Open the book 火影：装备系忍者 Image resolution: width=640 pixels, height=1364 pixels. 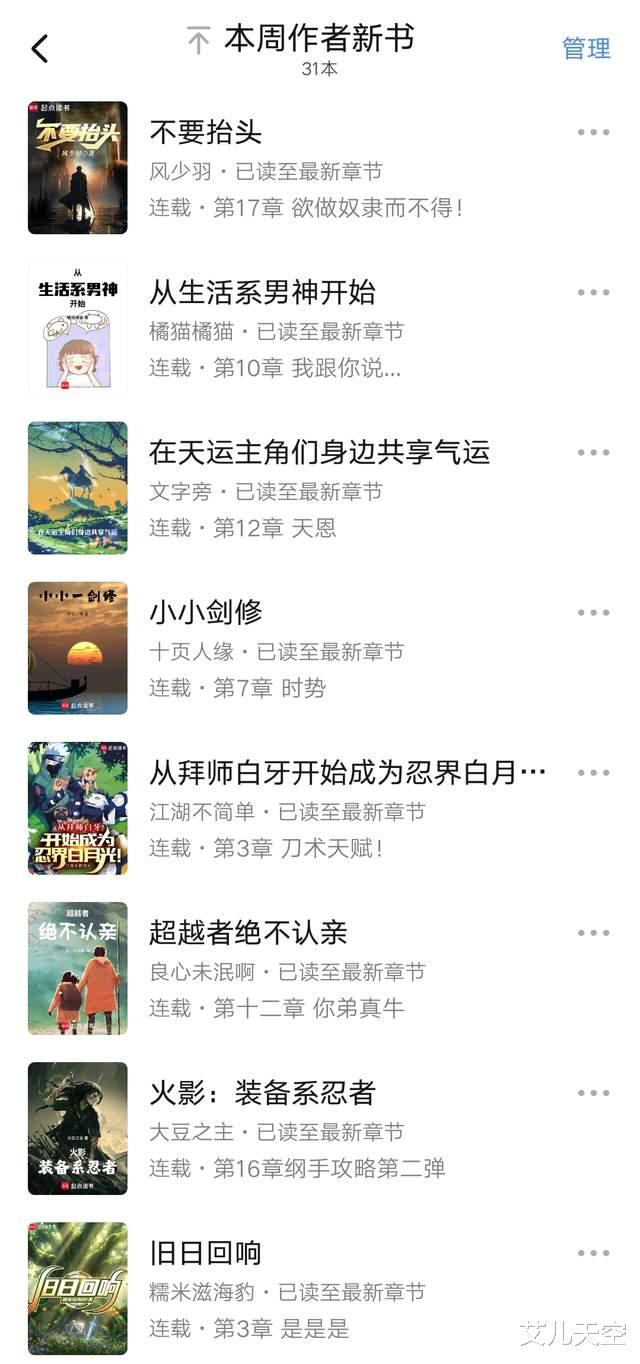[262, 1092]
